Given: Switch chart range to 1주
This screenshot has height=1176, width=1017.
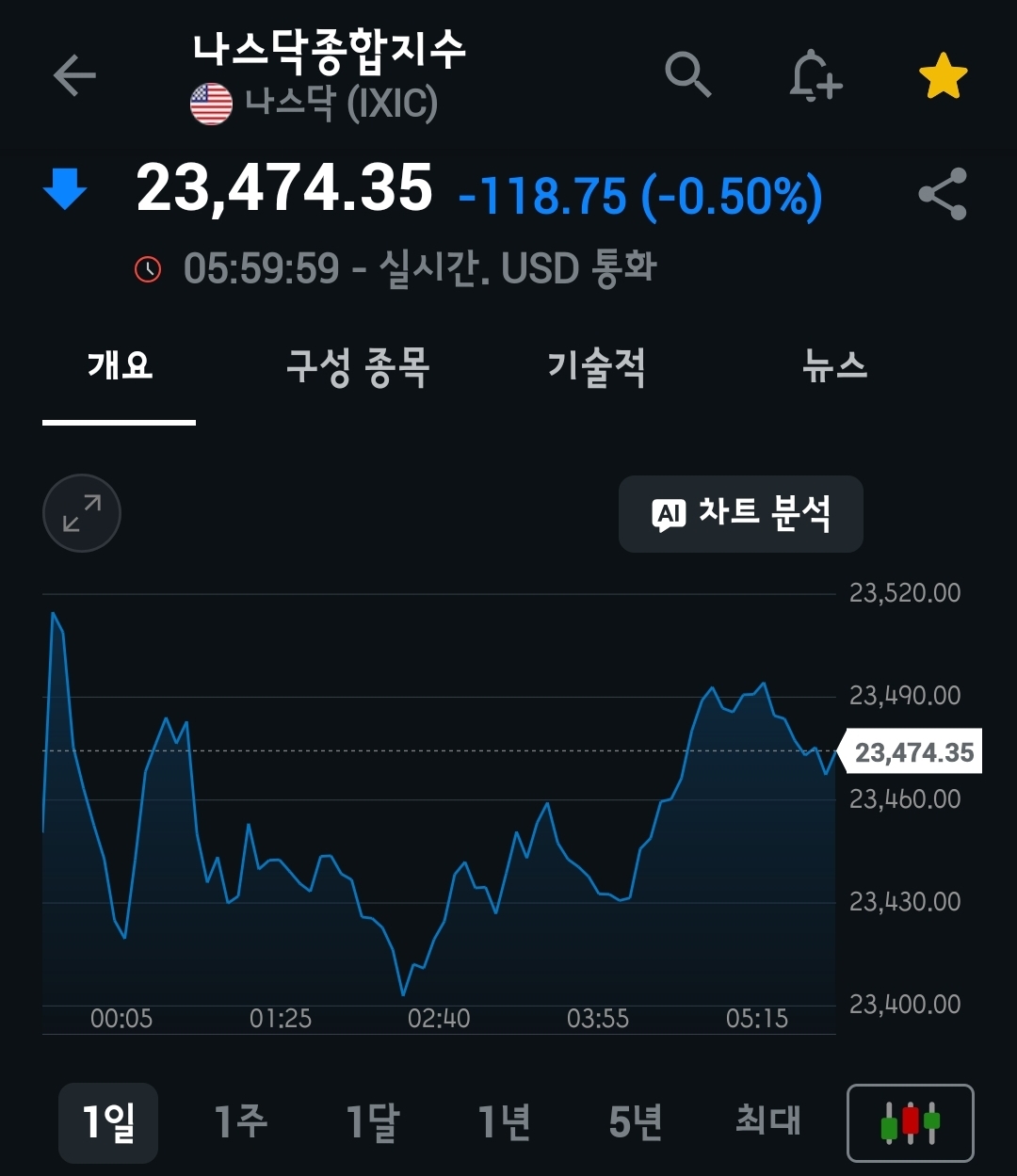Looking at the screenshot, I should [240, 1122].
